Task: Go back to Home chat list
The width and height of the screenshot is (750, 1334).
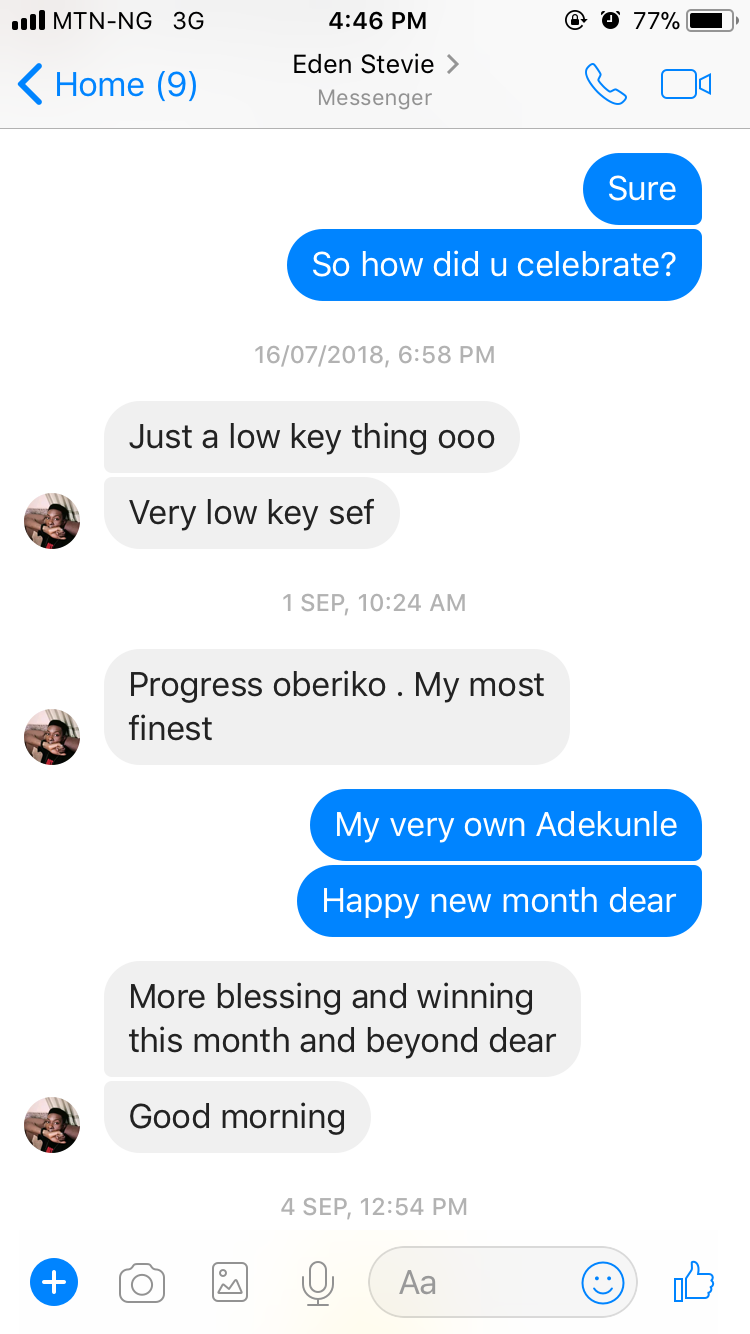Action: [108, 85]
